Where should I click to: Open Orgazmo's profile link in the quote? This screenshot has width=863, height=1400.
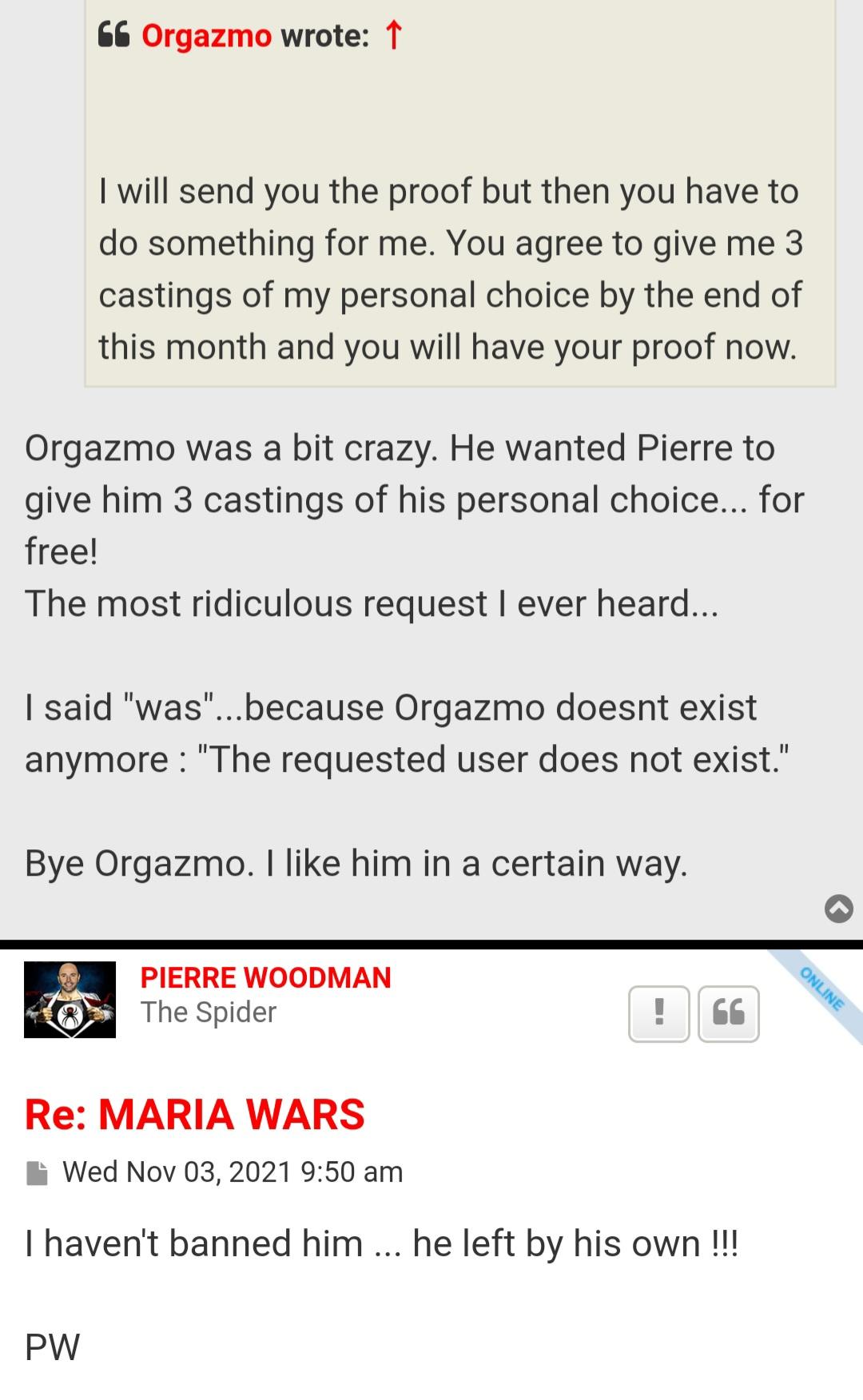[x=206, y=36]
